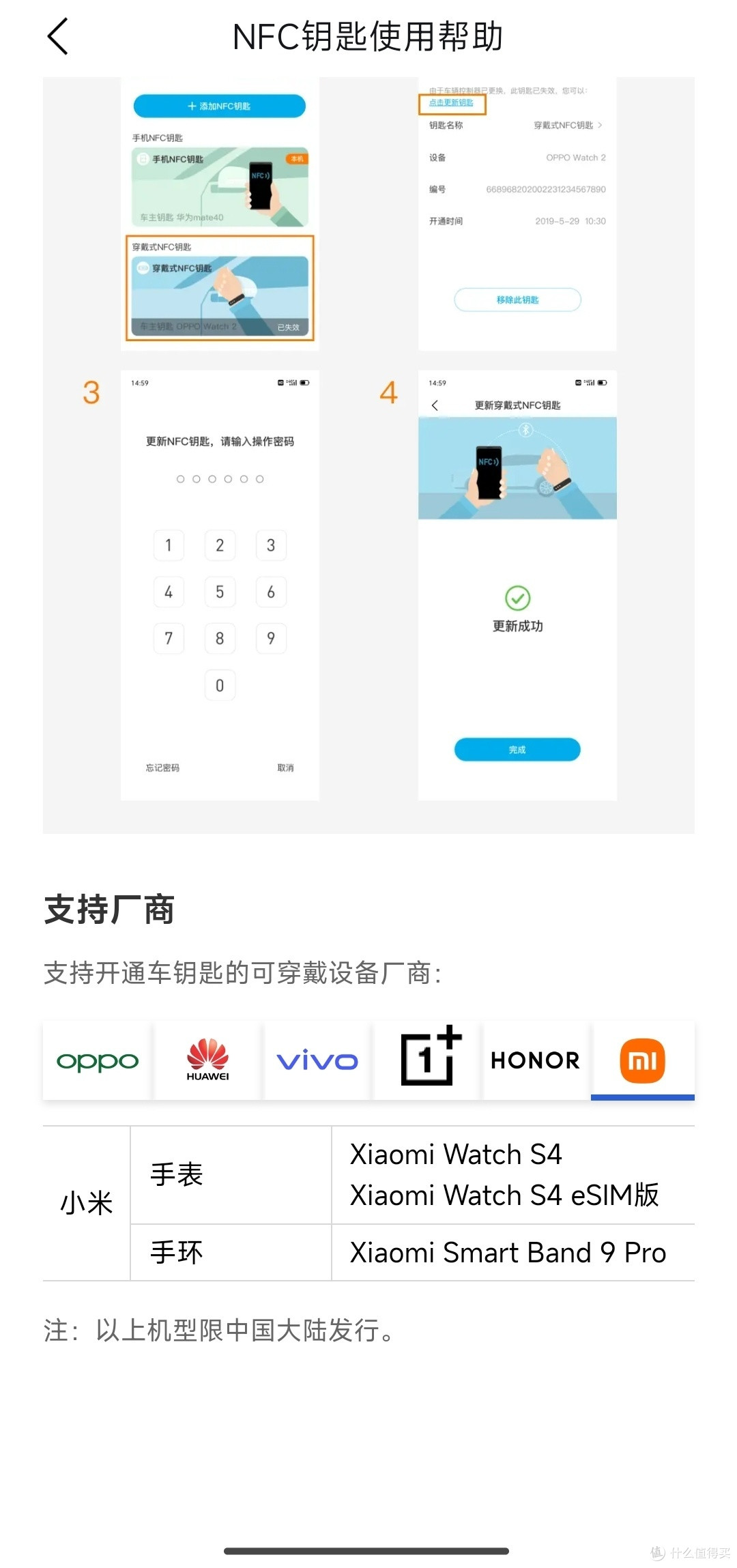Tap the 添加NFC钥匙 button
Screen dimensions: 737x1568
219,105
